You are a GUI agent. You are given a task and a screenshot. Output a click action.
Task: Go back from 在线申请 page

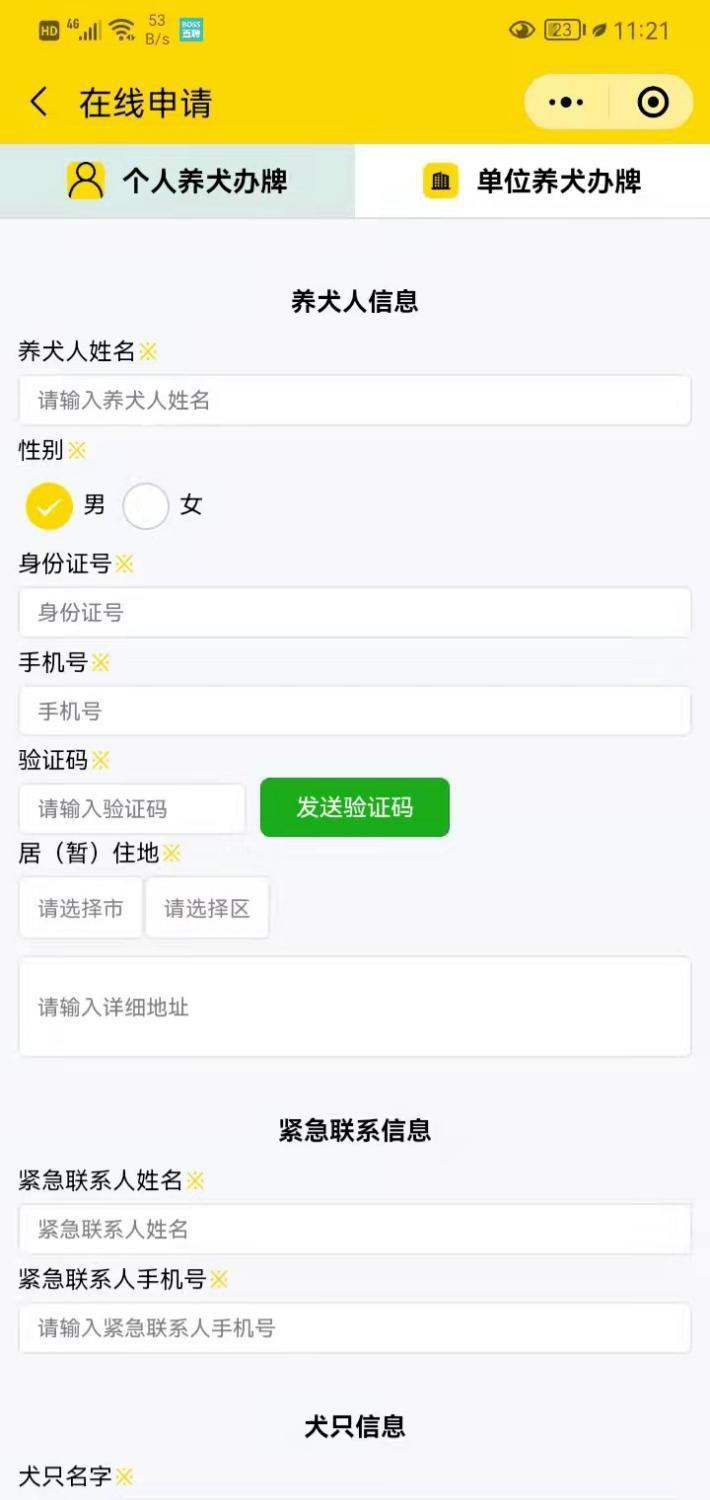[38, 102]
